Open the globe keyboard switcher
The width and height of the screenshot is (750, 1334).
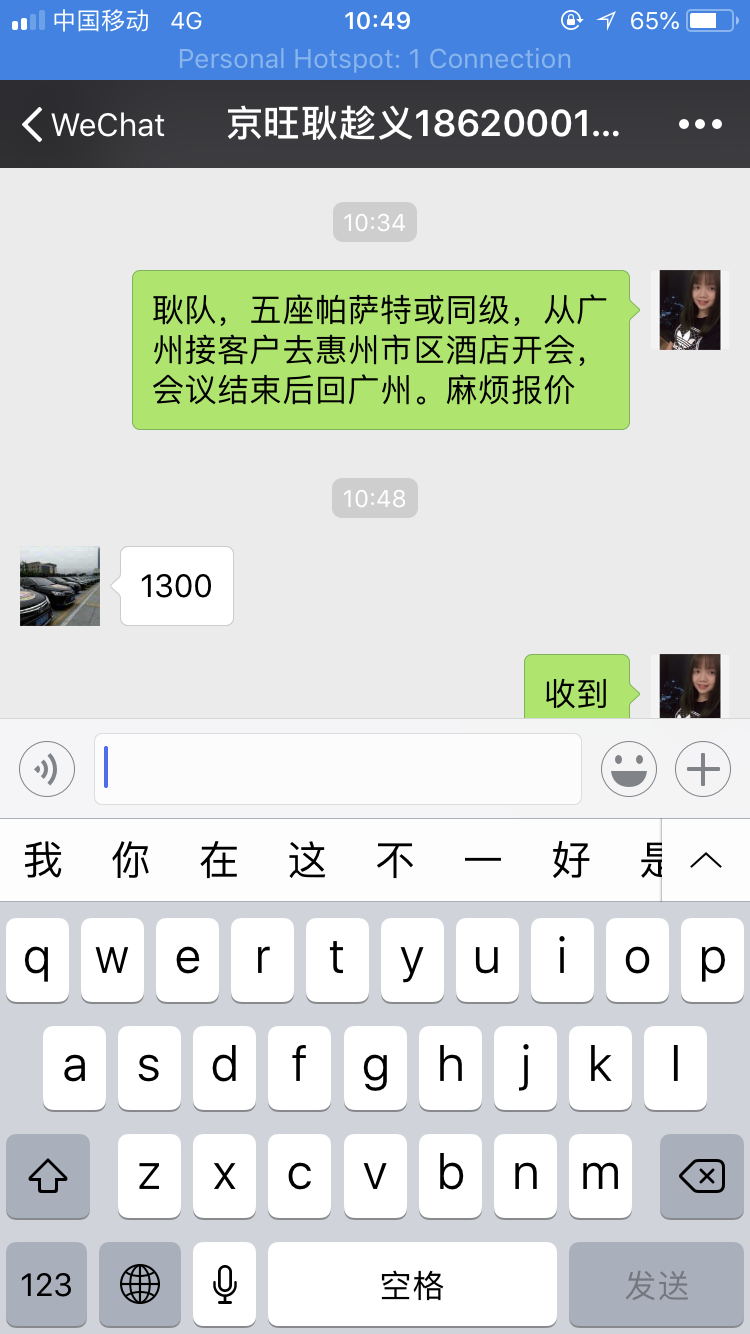coord(140,1285)
